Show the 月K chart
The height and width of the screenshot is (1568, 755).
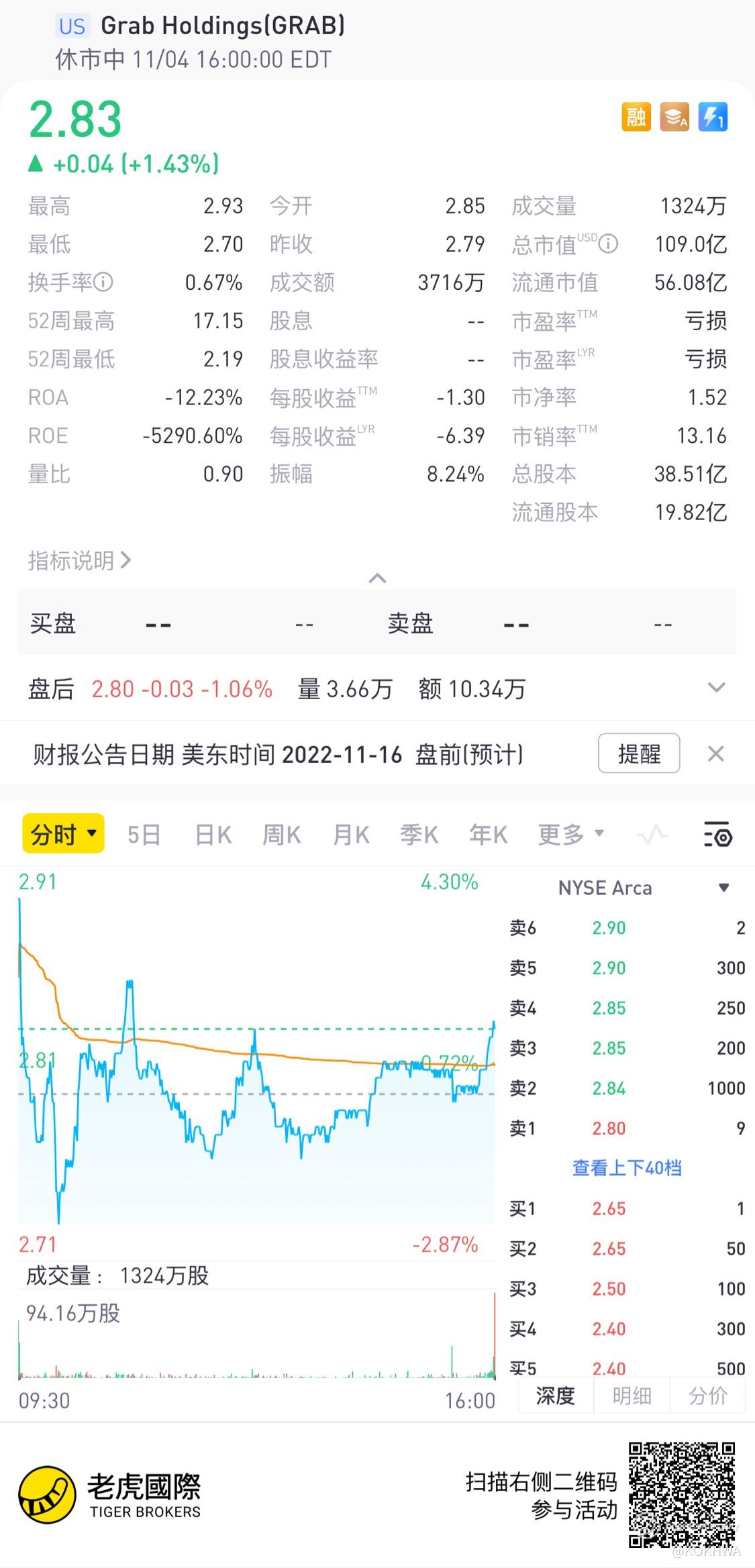[x=351, y=835]
